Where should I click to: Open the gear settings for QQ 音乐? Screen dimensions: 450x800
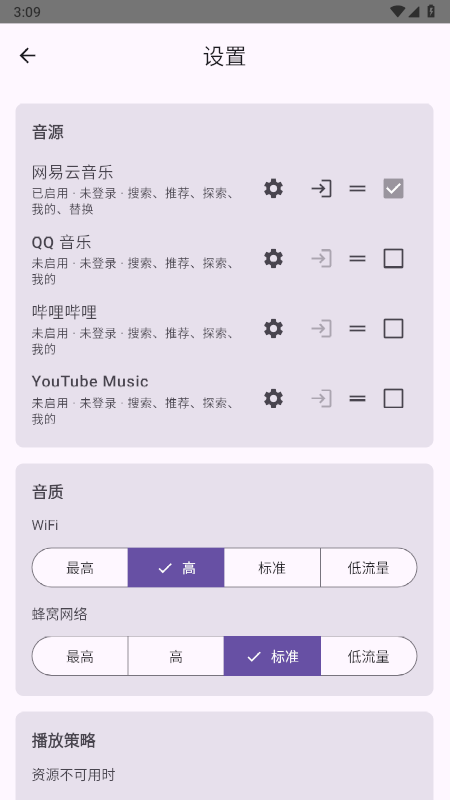(x=273, y=259)
